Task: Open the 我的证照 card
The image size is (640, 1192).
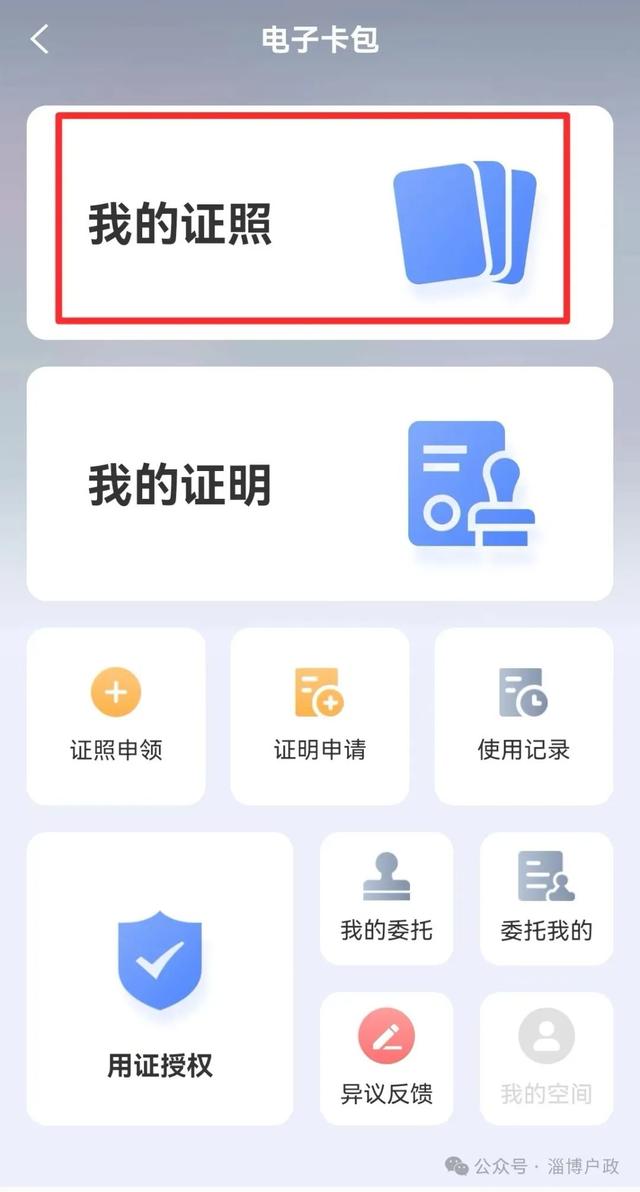Action: 319,222
